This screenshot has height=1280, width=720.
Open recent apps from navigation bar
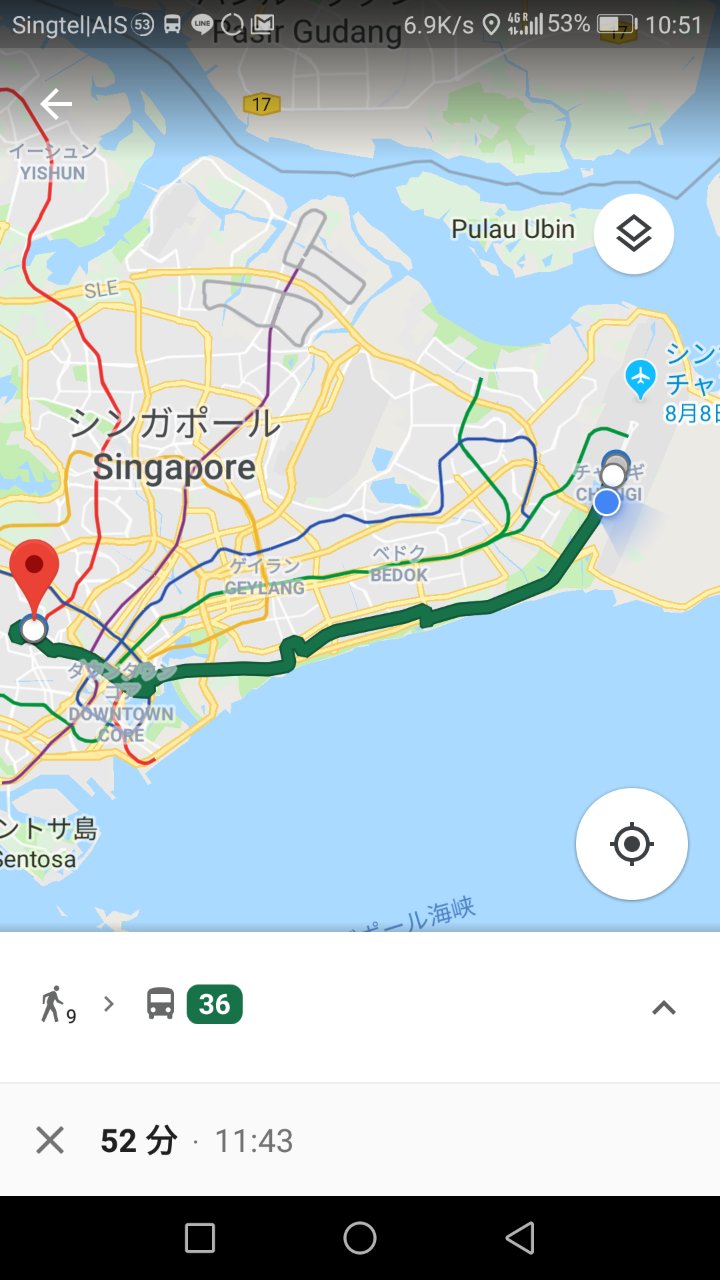[x=200, y=1238]
